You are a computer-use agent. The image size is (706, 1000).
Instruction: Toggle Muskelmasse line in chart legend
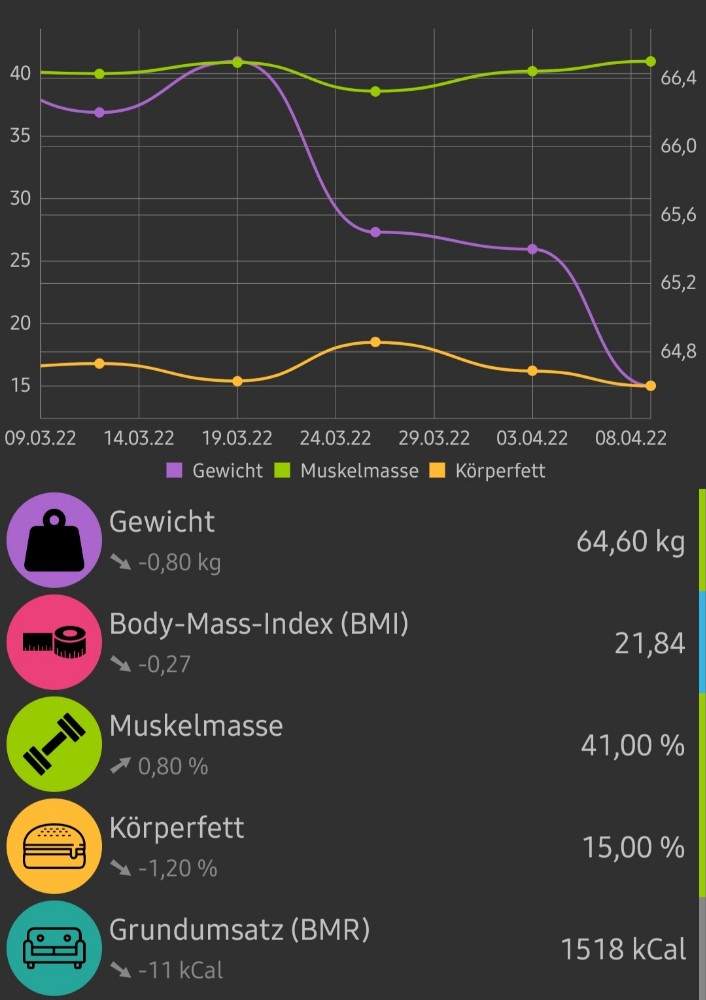pos(350,470)
